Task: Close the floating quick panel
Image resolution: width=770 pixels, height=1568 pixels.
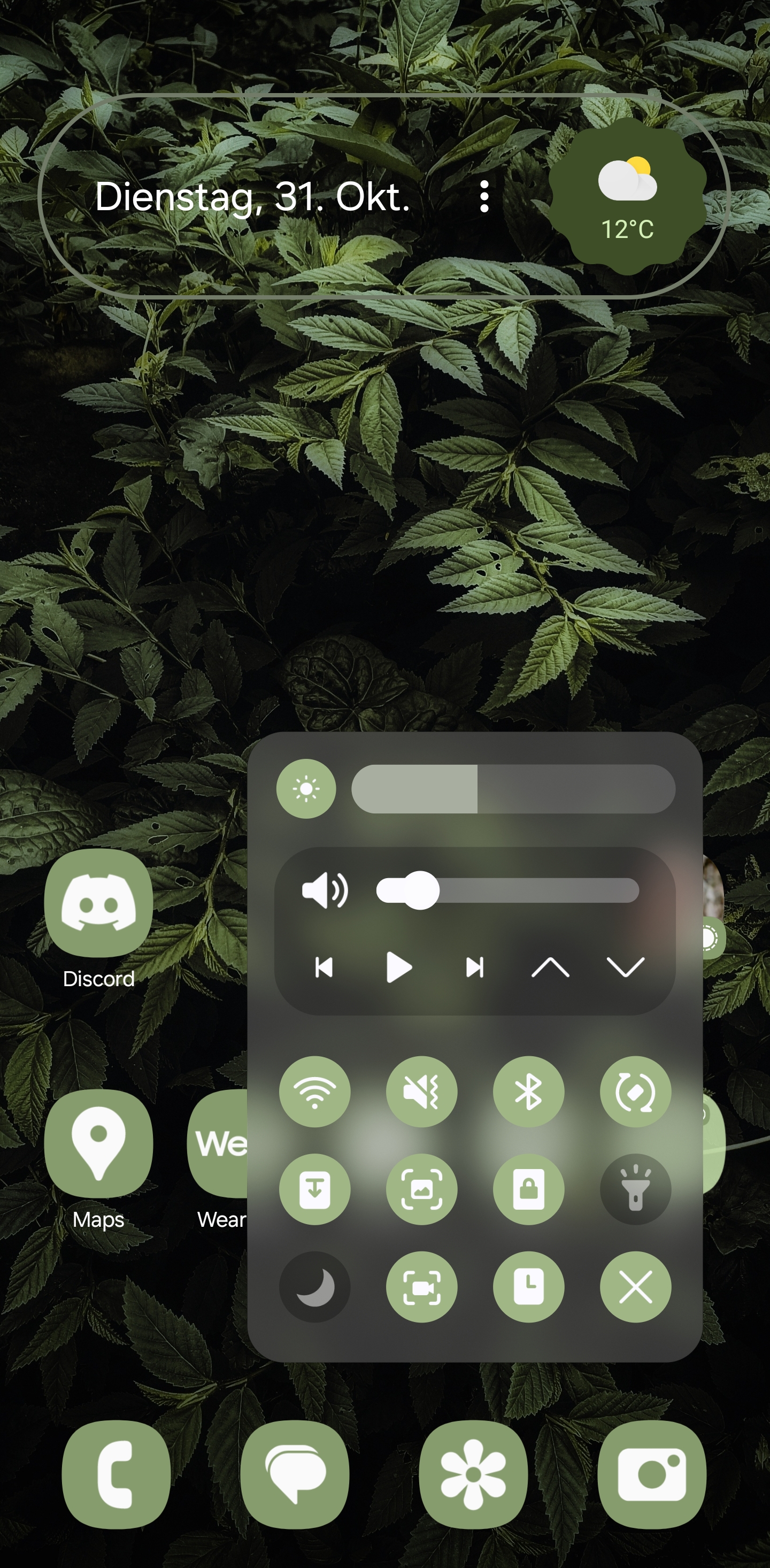Action: click(635, 1286)
